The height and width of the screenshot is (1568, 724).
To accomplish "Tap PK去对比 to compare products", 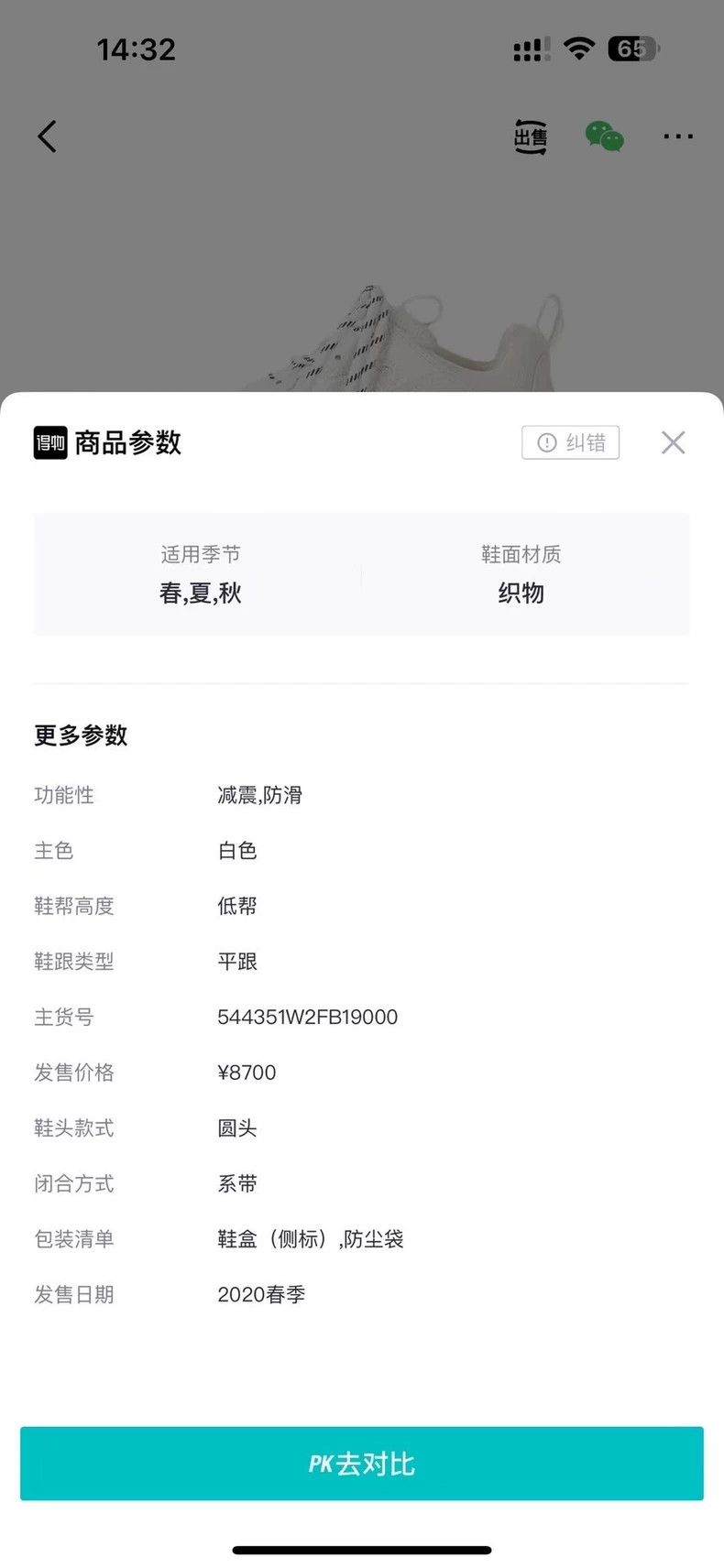I will click(362, 1463).
